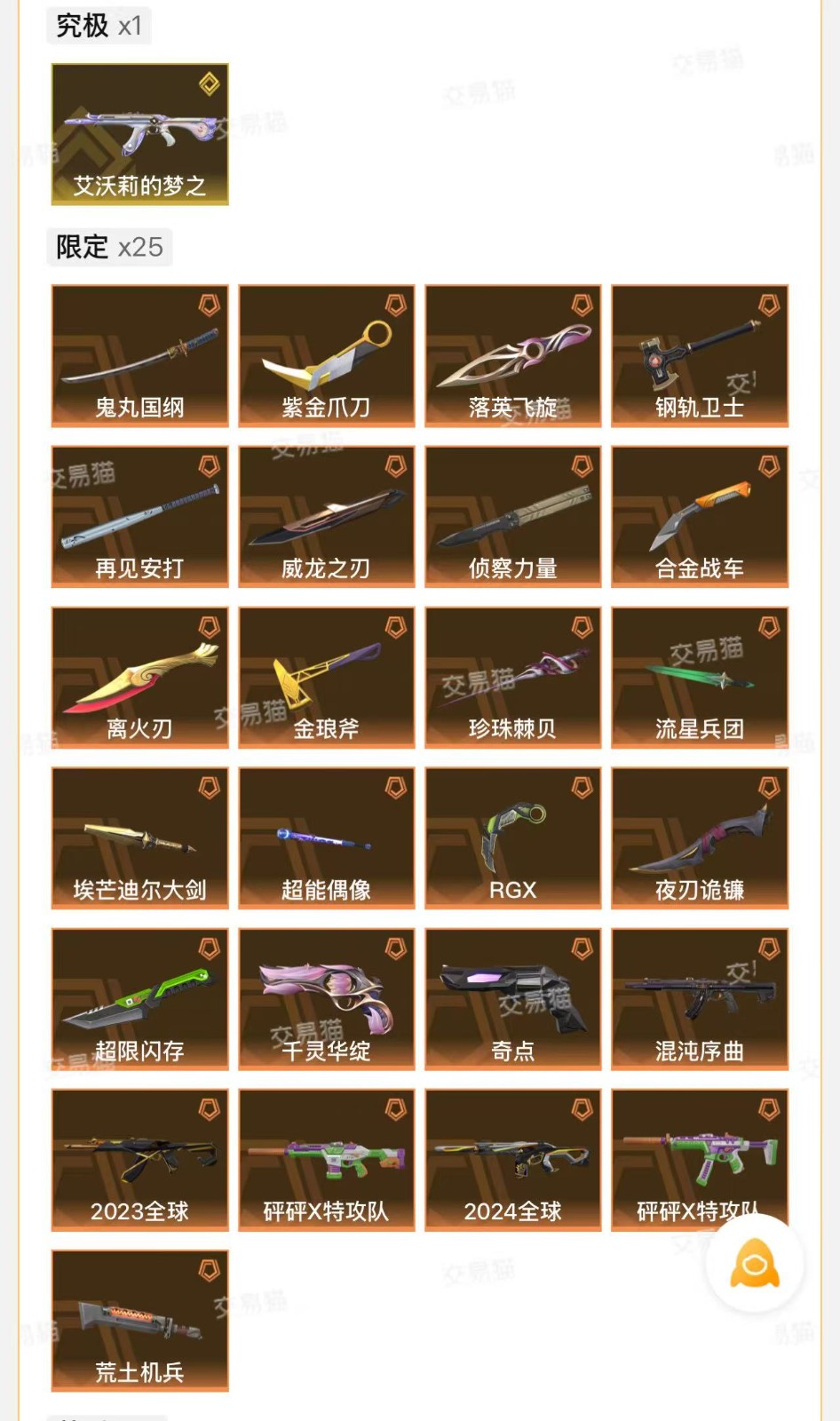Open the 艾沃莉的梦之 skin tile
840x1421 pixels.
tap(140, 134)
